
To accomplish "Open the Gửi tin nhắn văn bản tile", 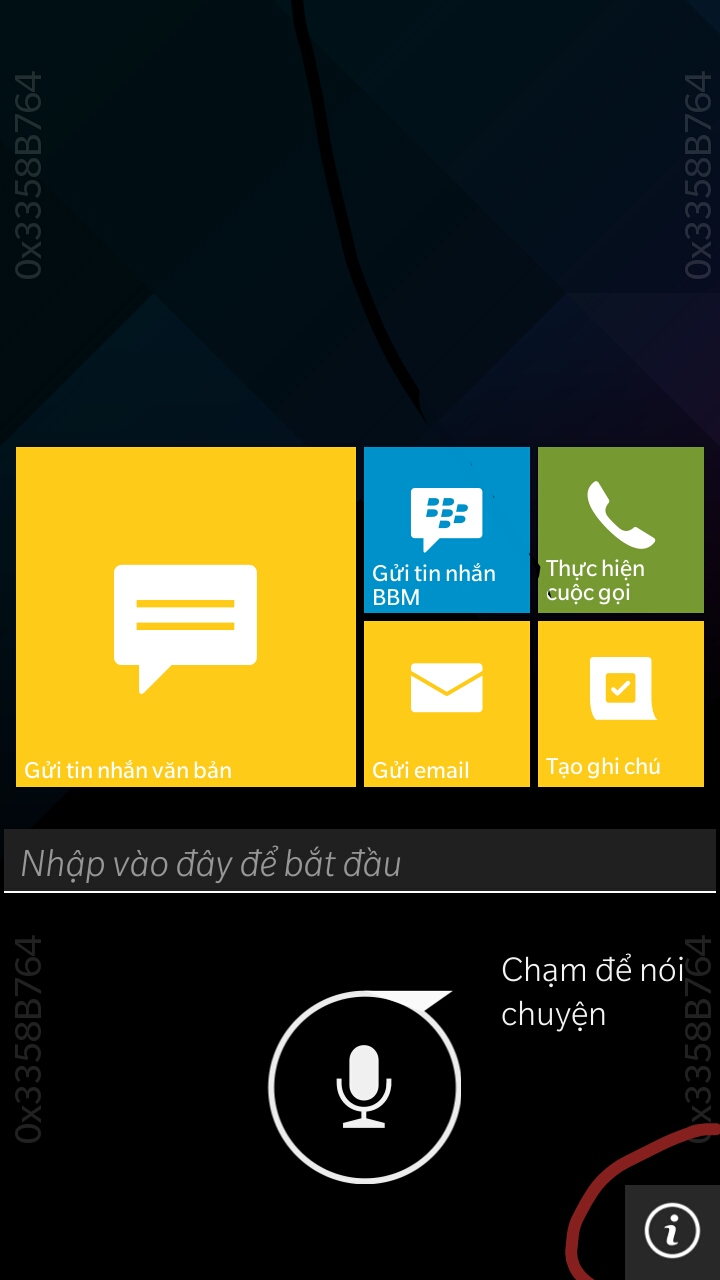I will pyautogui.click(x=186, y=617).
